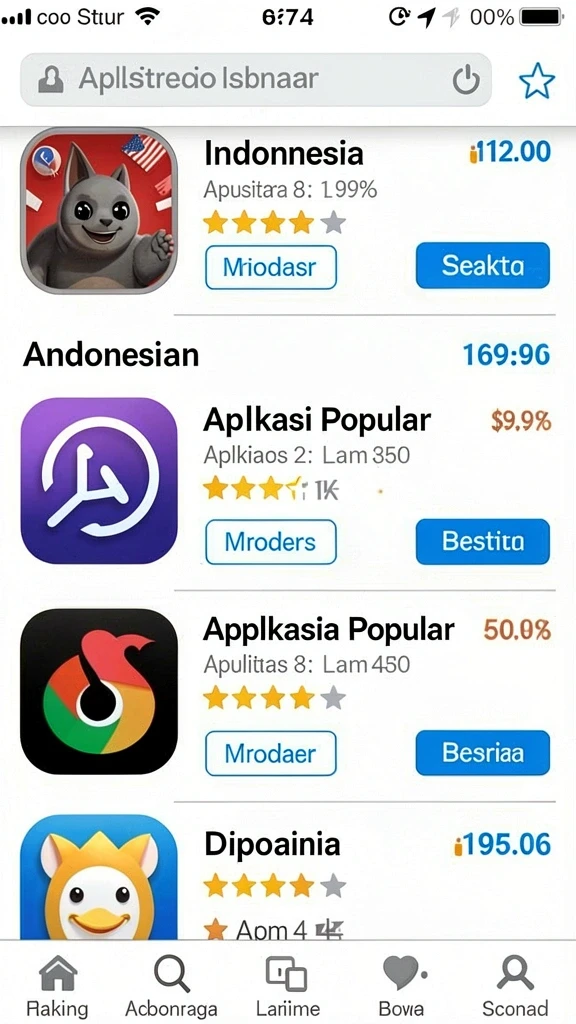Image resolution: width=576 pixels, height=1024 pixels.
Task: Open the Applkasia Popular app icon
Action: (x=99, y=692)
